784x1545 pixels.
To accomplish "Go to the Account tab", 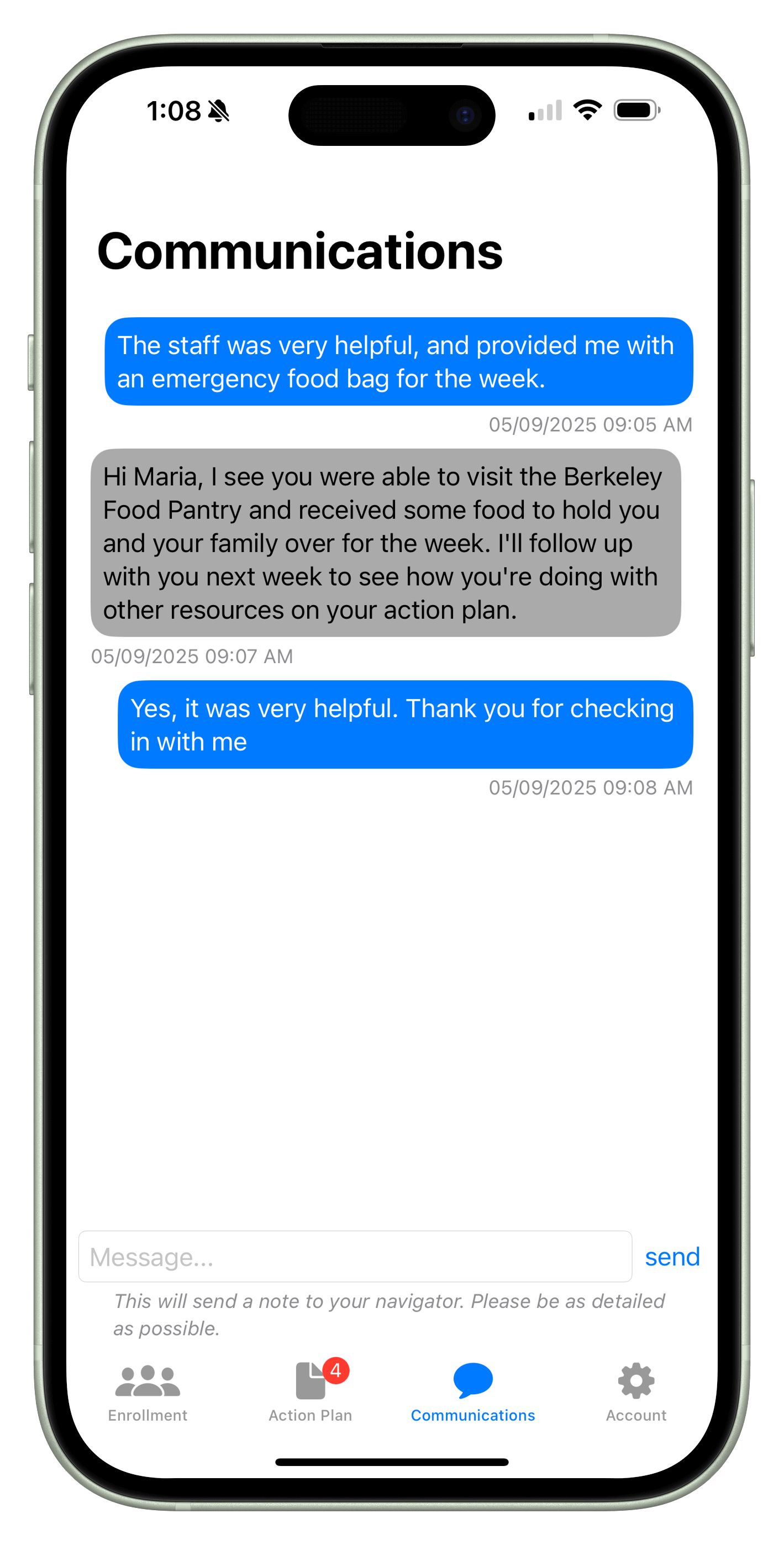I will pos(636,1391).
